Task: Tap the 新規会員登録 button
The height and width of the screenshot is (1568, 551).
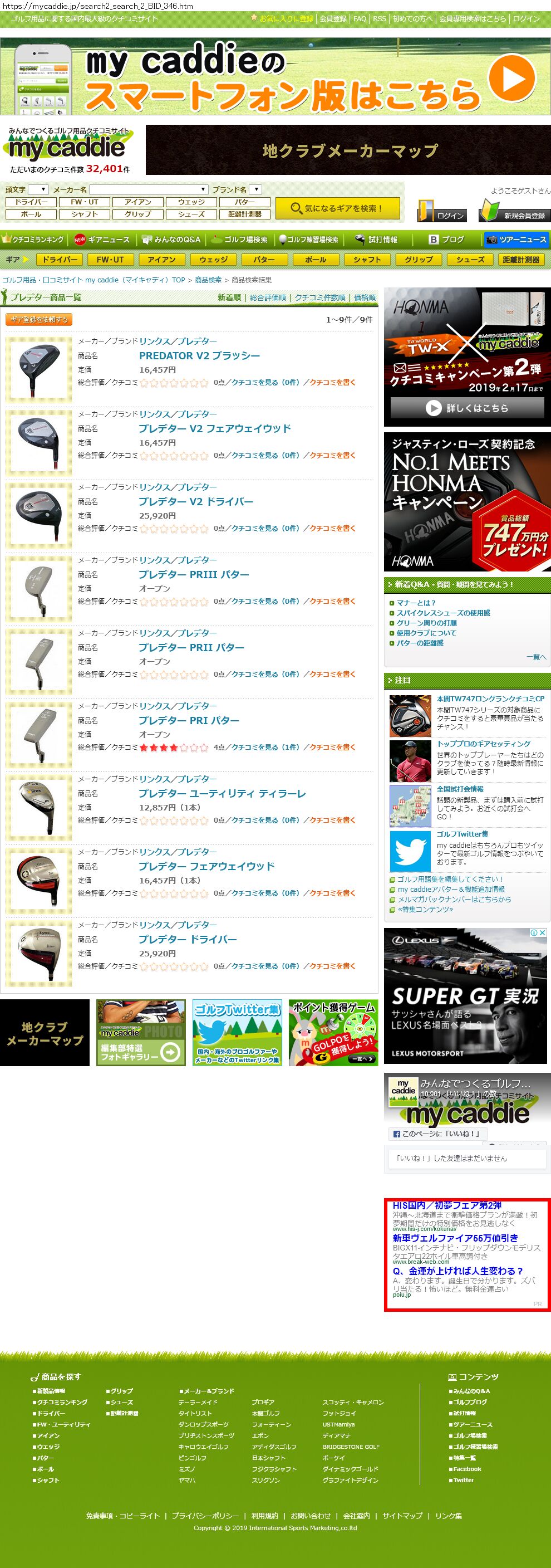Action: 514,211
